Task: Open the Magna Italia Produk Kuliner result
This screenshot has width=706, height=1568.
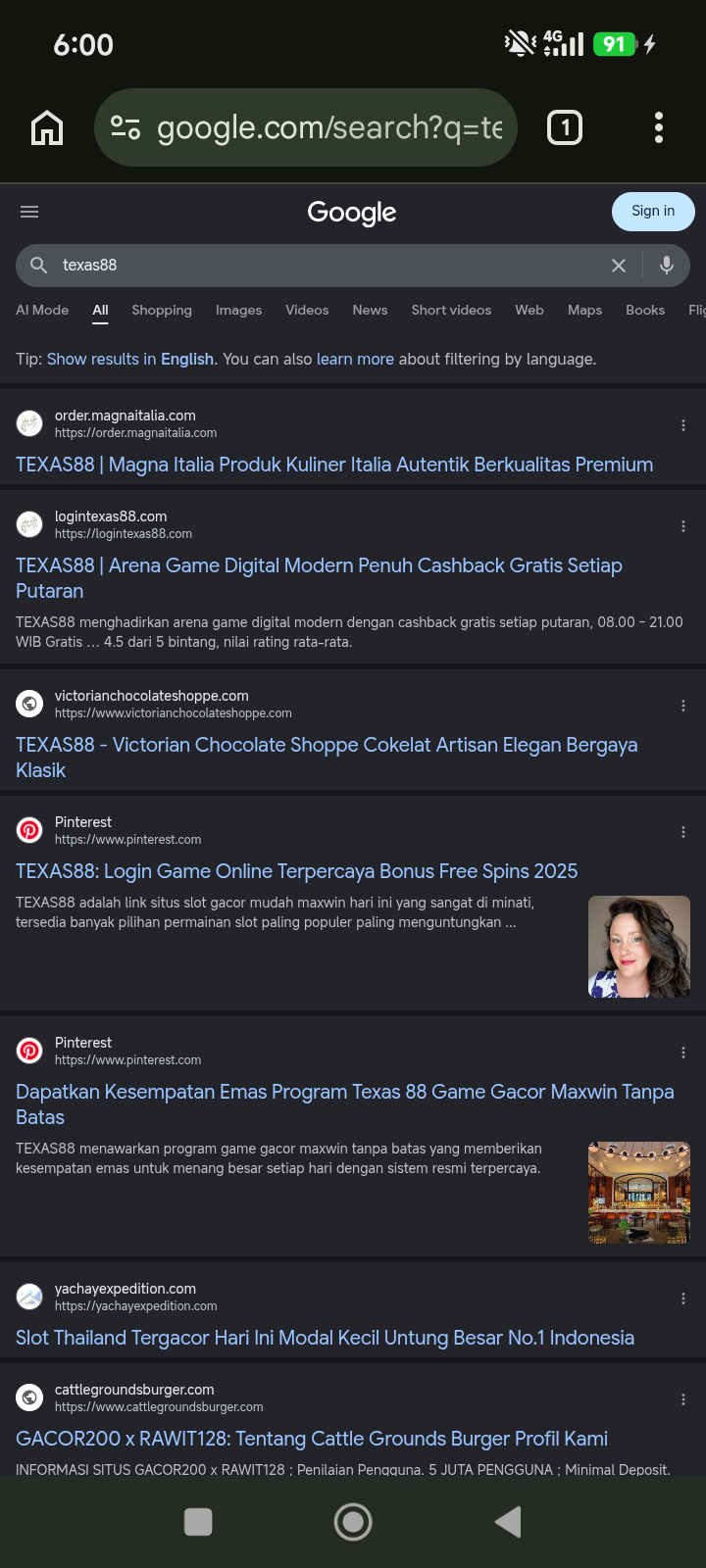Action: [x=334, y=465]
